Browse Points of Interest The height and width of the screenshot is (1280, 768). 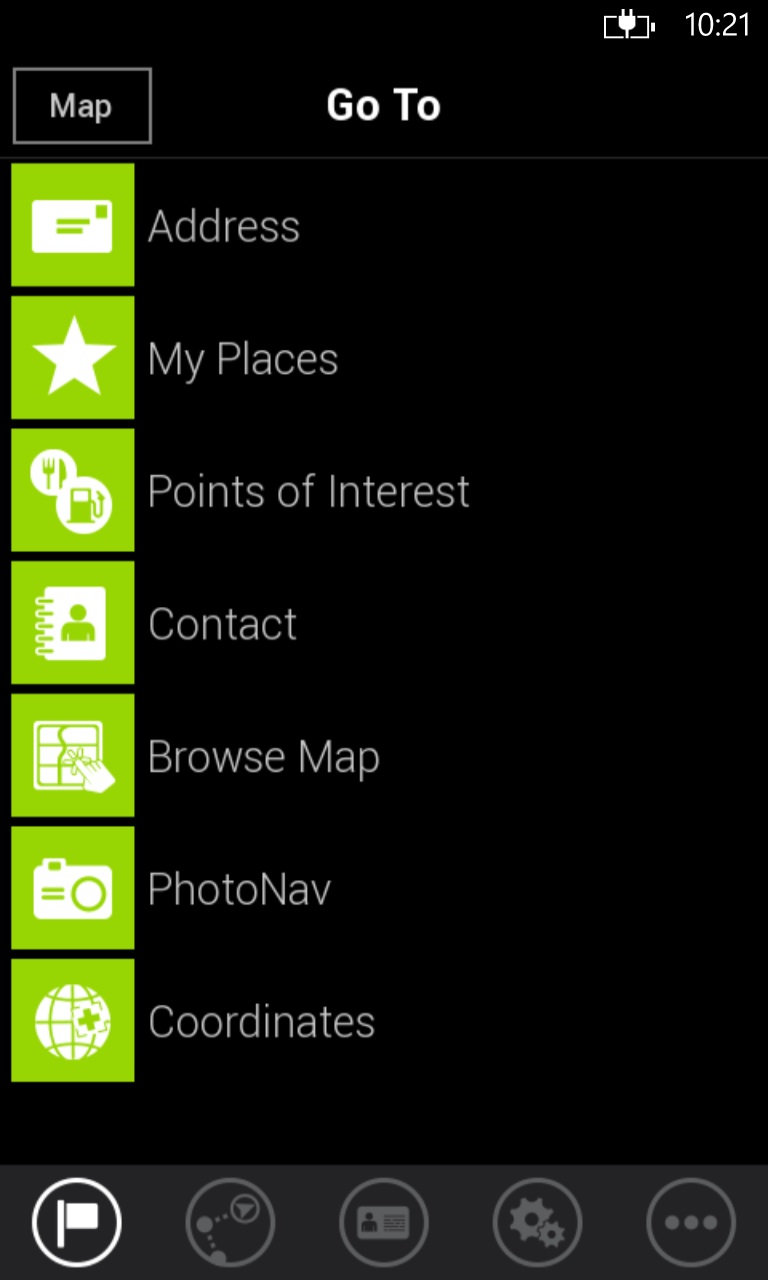click(x=384, y=491)
